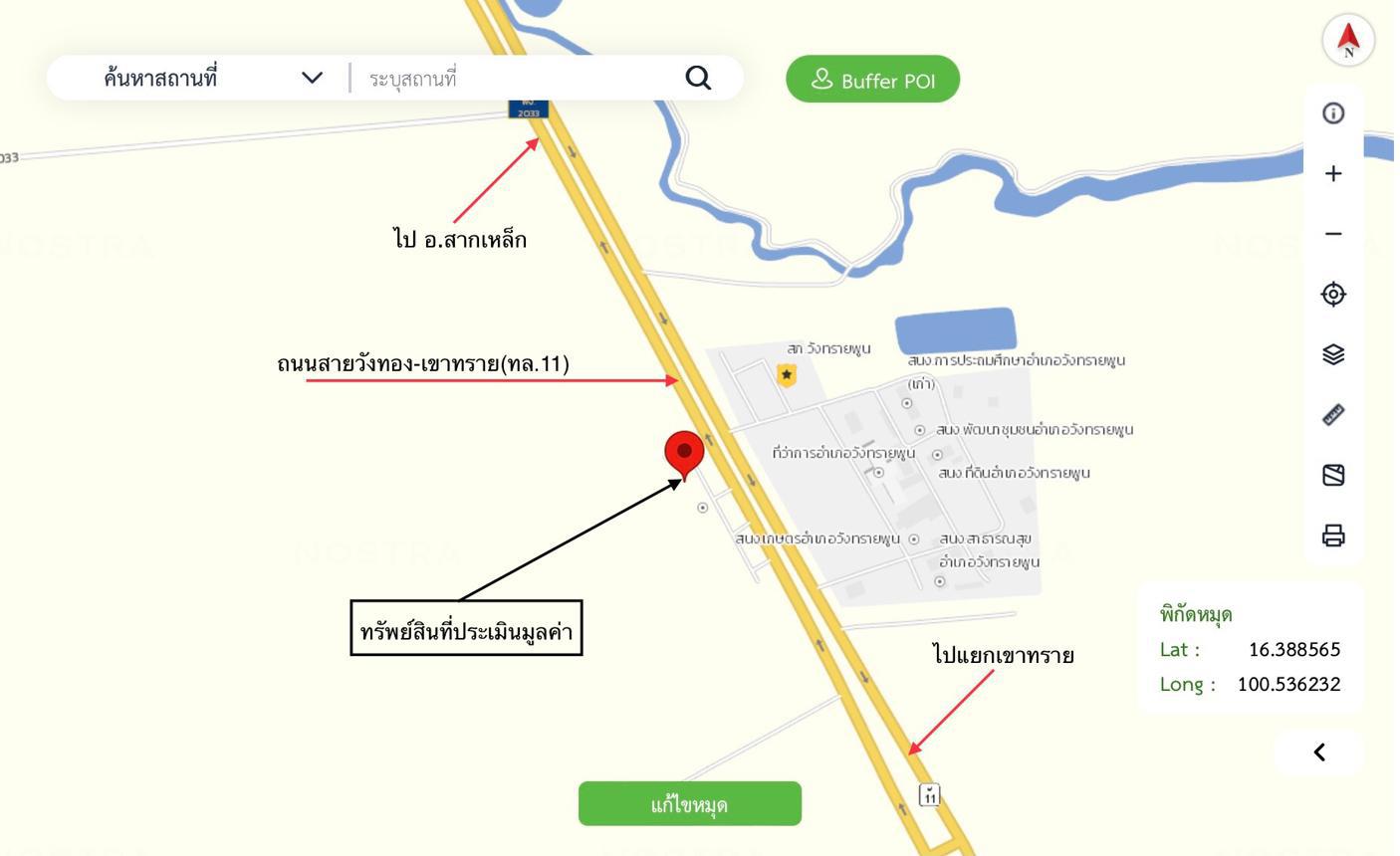1400x856 pixels.
Task: Tap the แก้ไขหมุด edit pin button
Action: coord(689,804)
